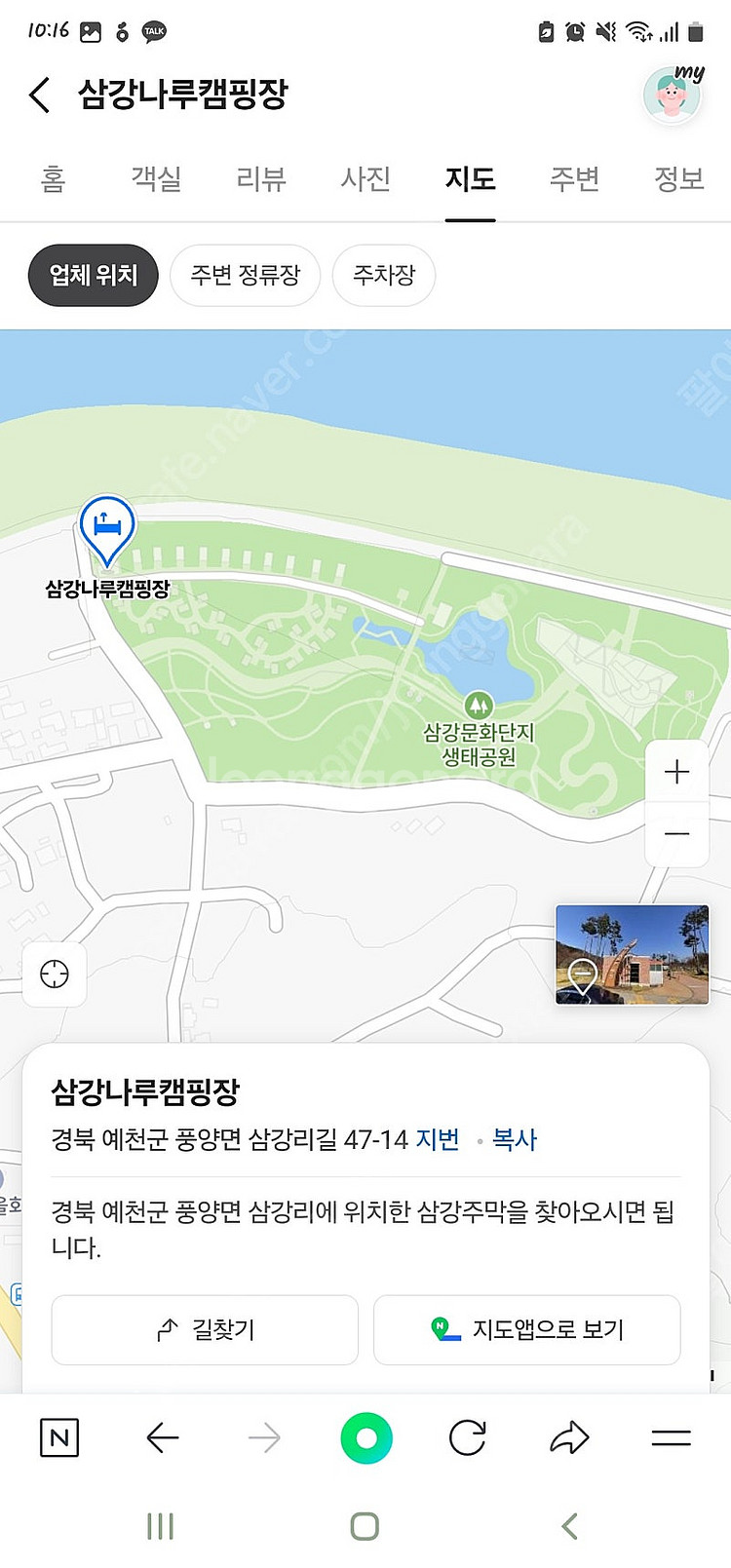Select the 주차장 chip
The image size is (731, 1568).
point(384,276)
